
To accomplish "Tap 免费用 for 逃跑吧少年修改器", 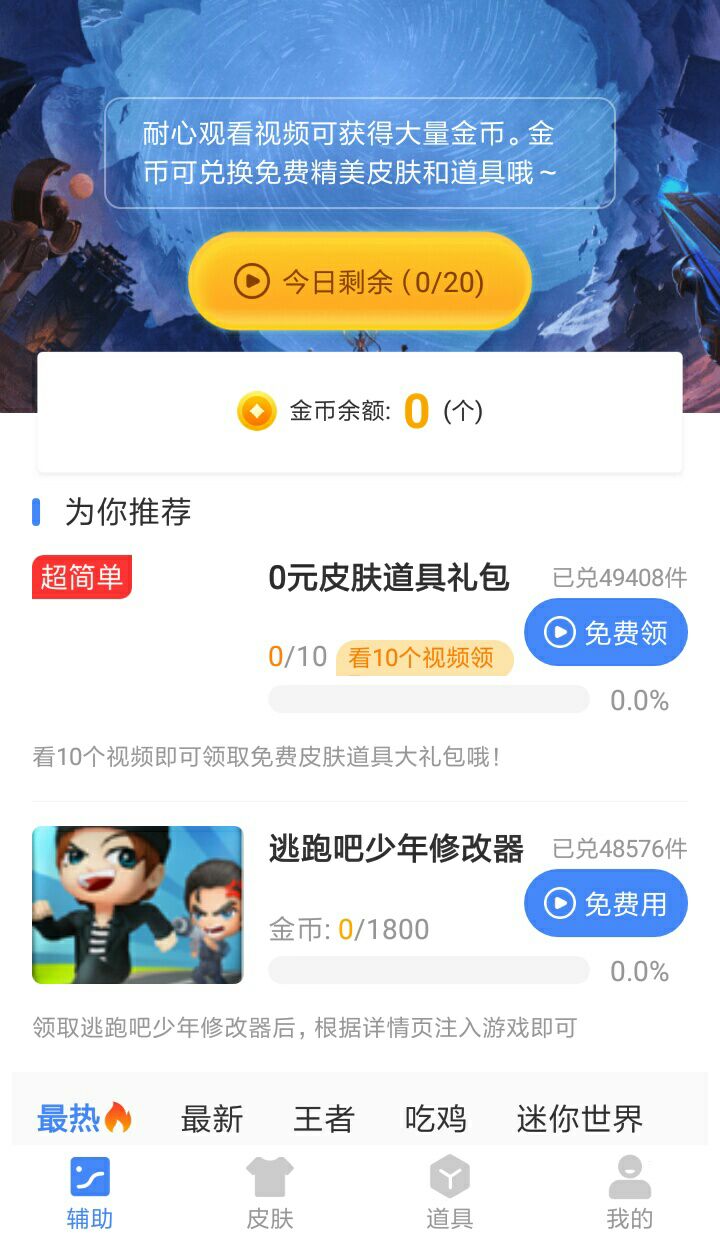I will pyautogui.click(x=606, y=903).
